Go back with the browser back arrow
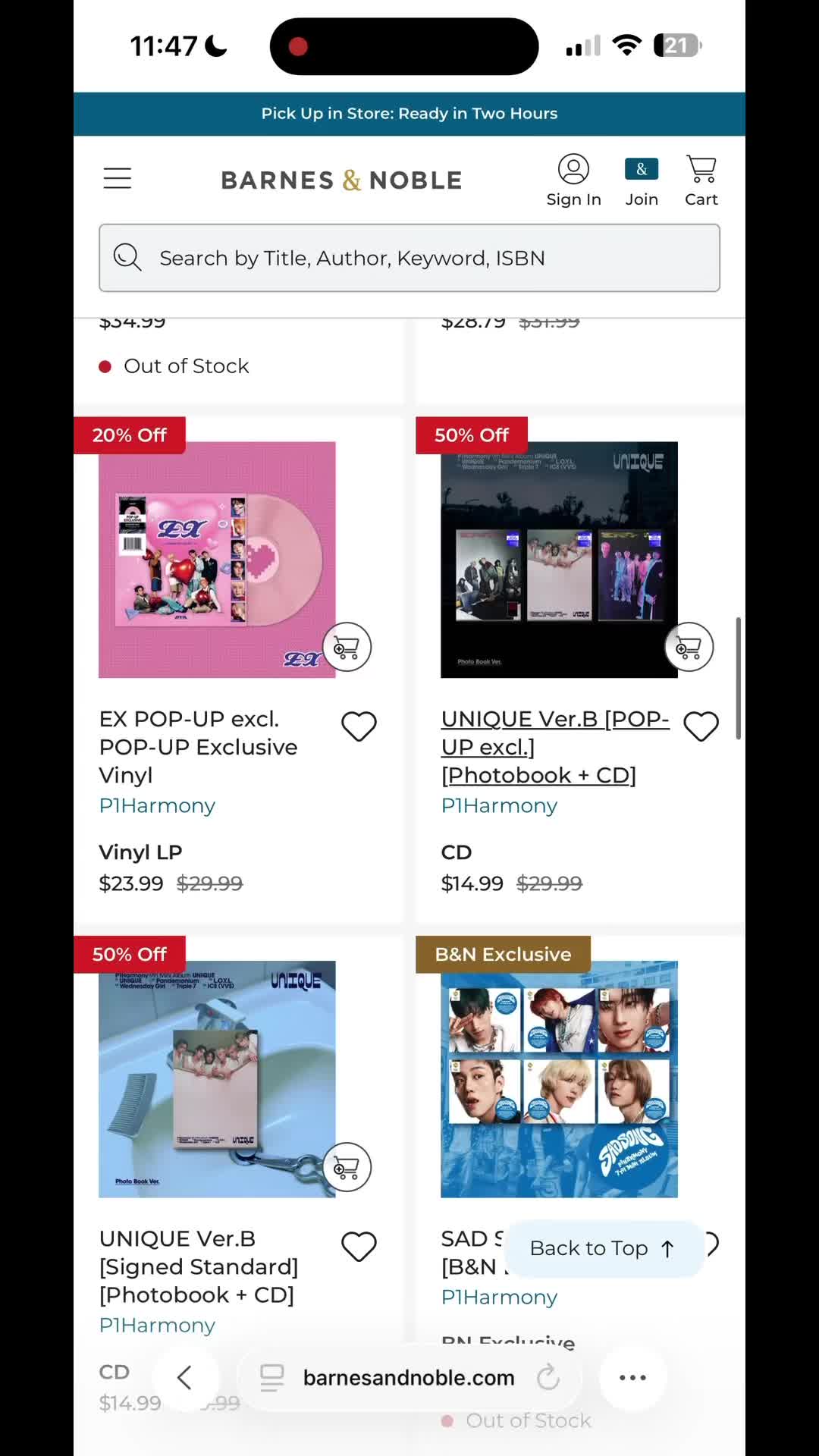Screen dimensions: 819x1456 pyautogui.click(x=184, y=1377)
